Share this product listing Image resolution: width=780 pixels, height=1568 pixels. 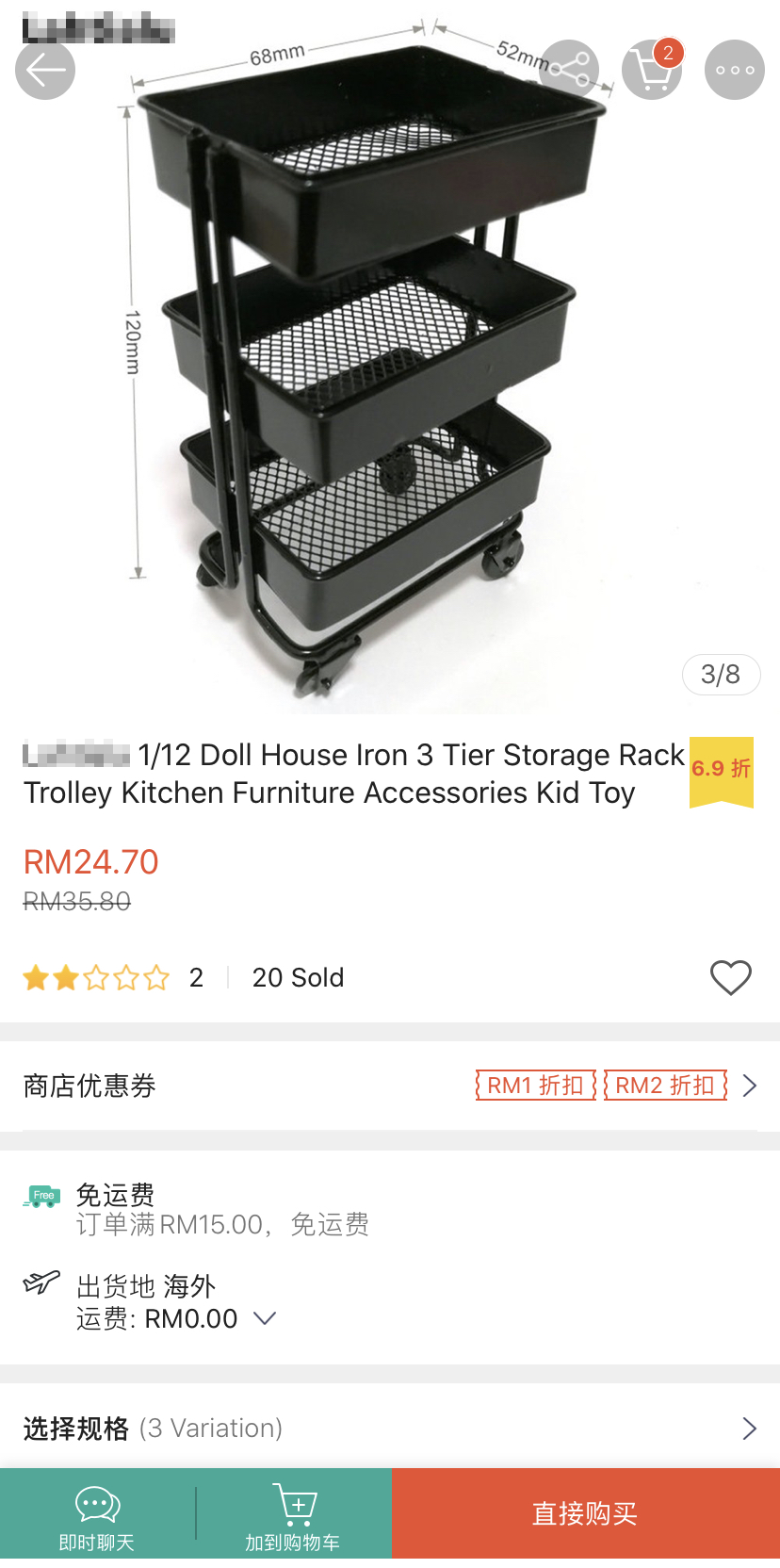click(570, 70)
